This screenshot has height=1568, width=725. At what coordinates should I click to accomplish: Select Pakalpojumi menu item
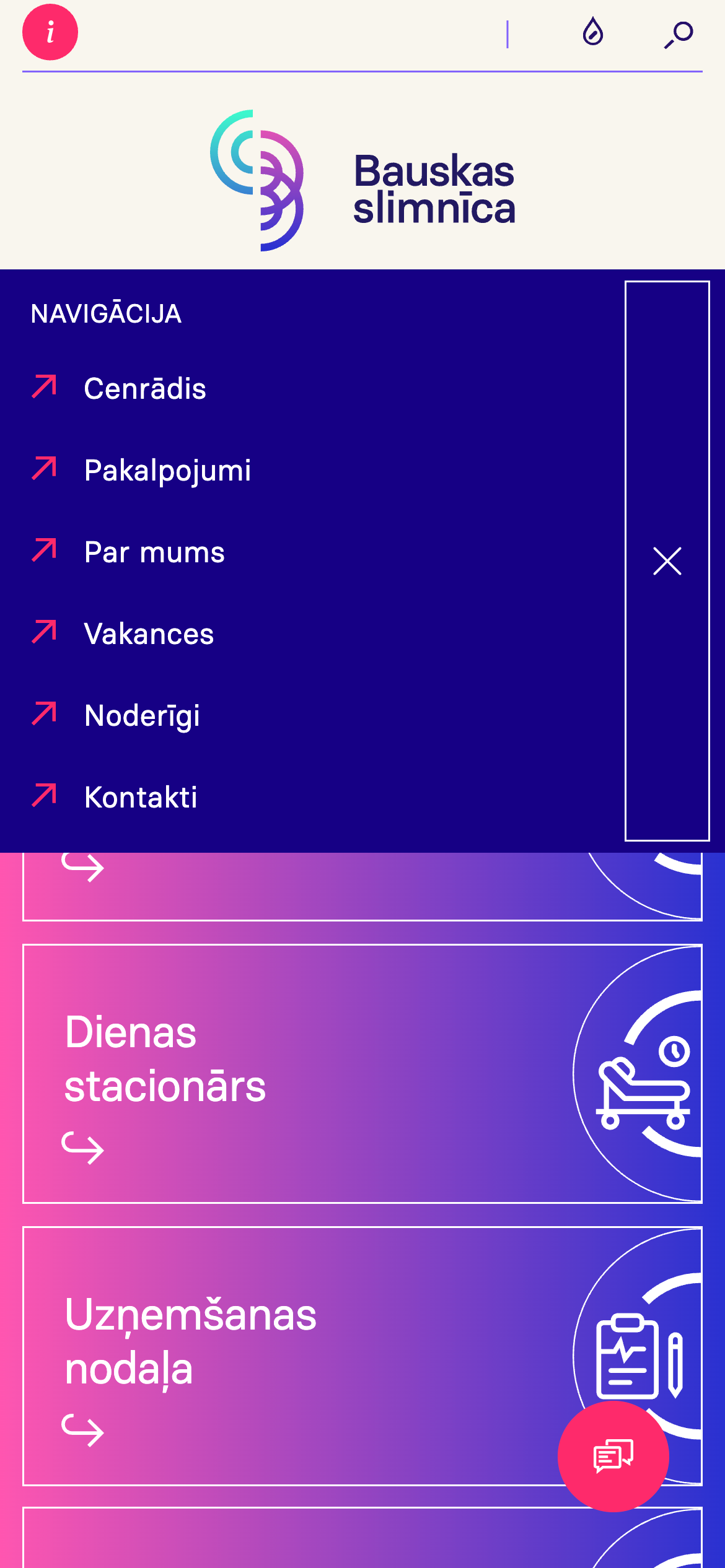coord(167,471)
